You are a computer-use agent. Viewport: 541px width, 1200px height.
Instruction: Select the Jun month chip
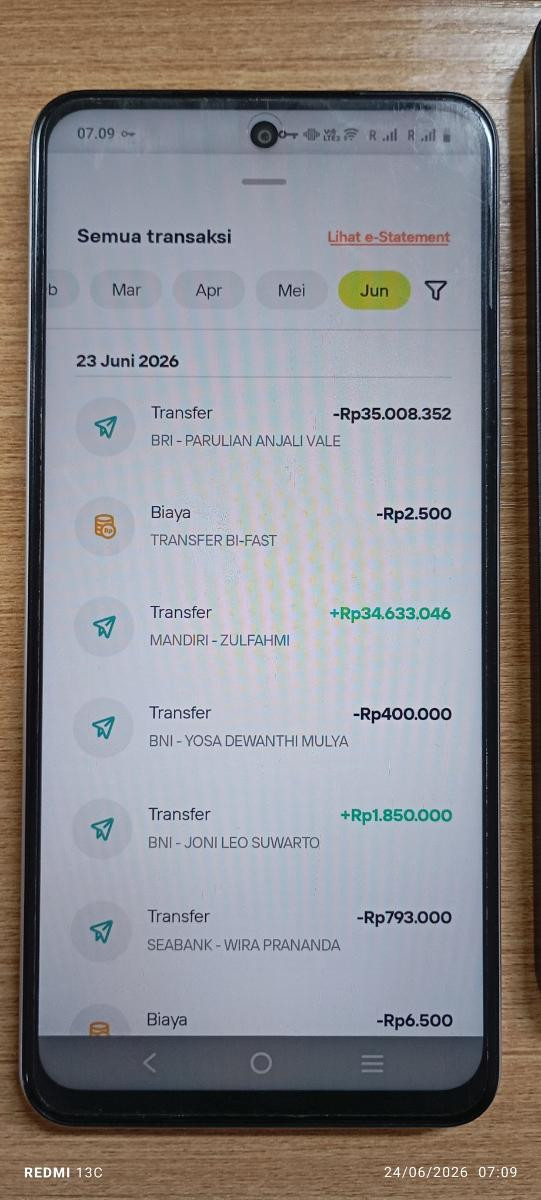(374, 291)
